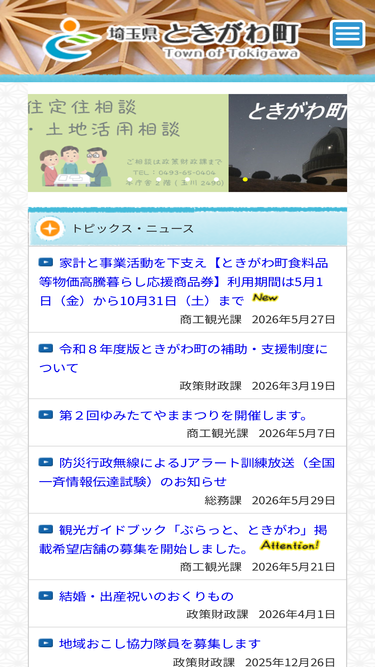Select the yellow active carousel dot
This screenshot has height=667, width=375.
pyautogui.click(x=245, y=180)
